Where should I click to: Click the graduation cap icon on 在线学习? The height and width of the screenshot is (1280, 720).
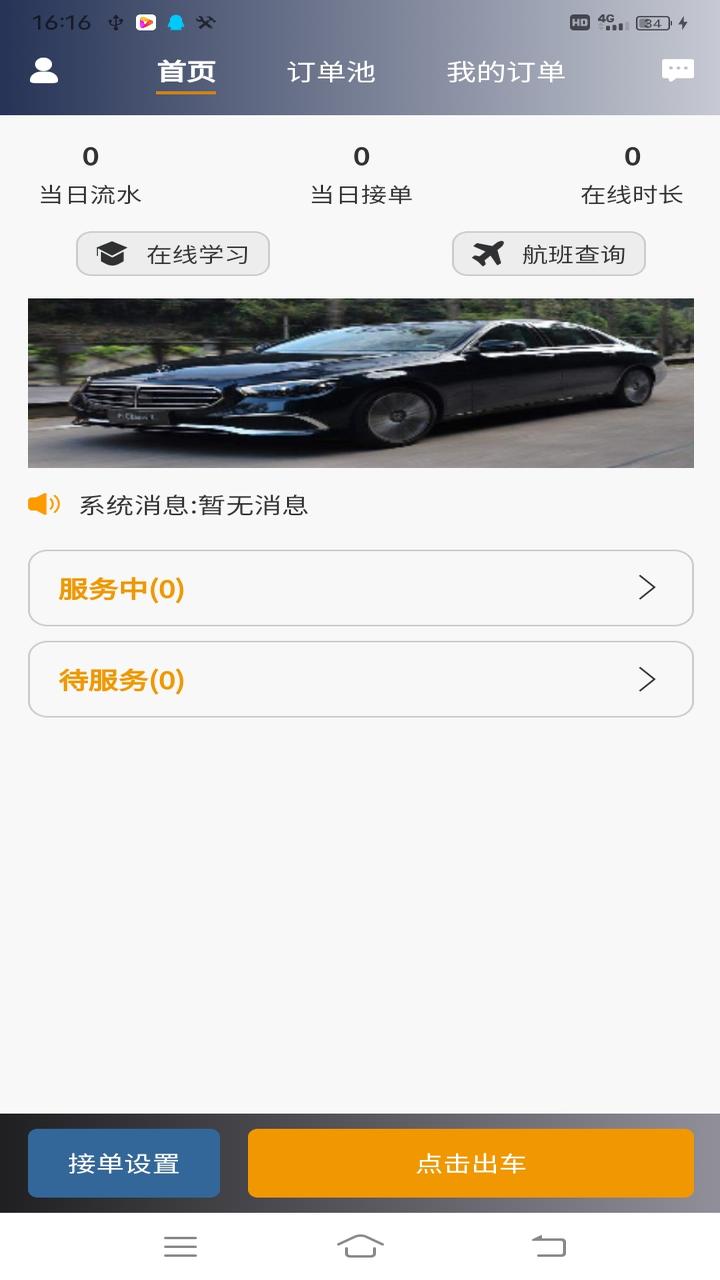point(113,253)
